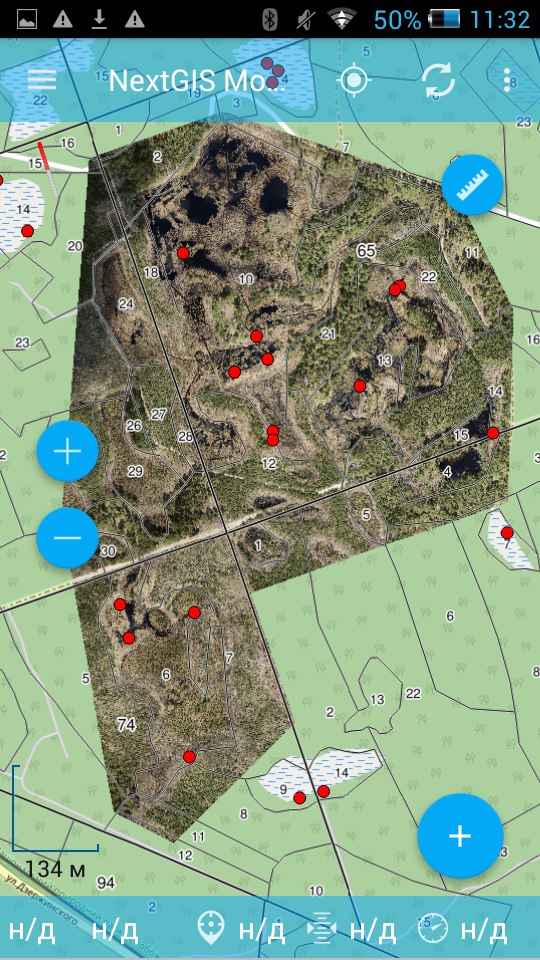The image size is (540, 960).
Task: Activate the ruler measurement tool
Action: pos(472,184)
